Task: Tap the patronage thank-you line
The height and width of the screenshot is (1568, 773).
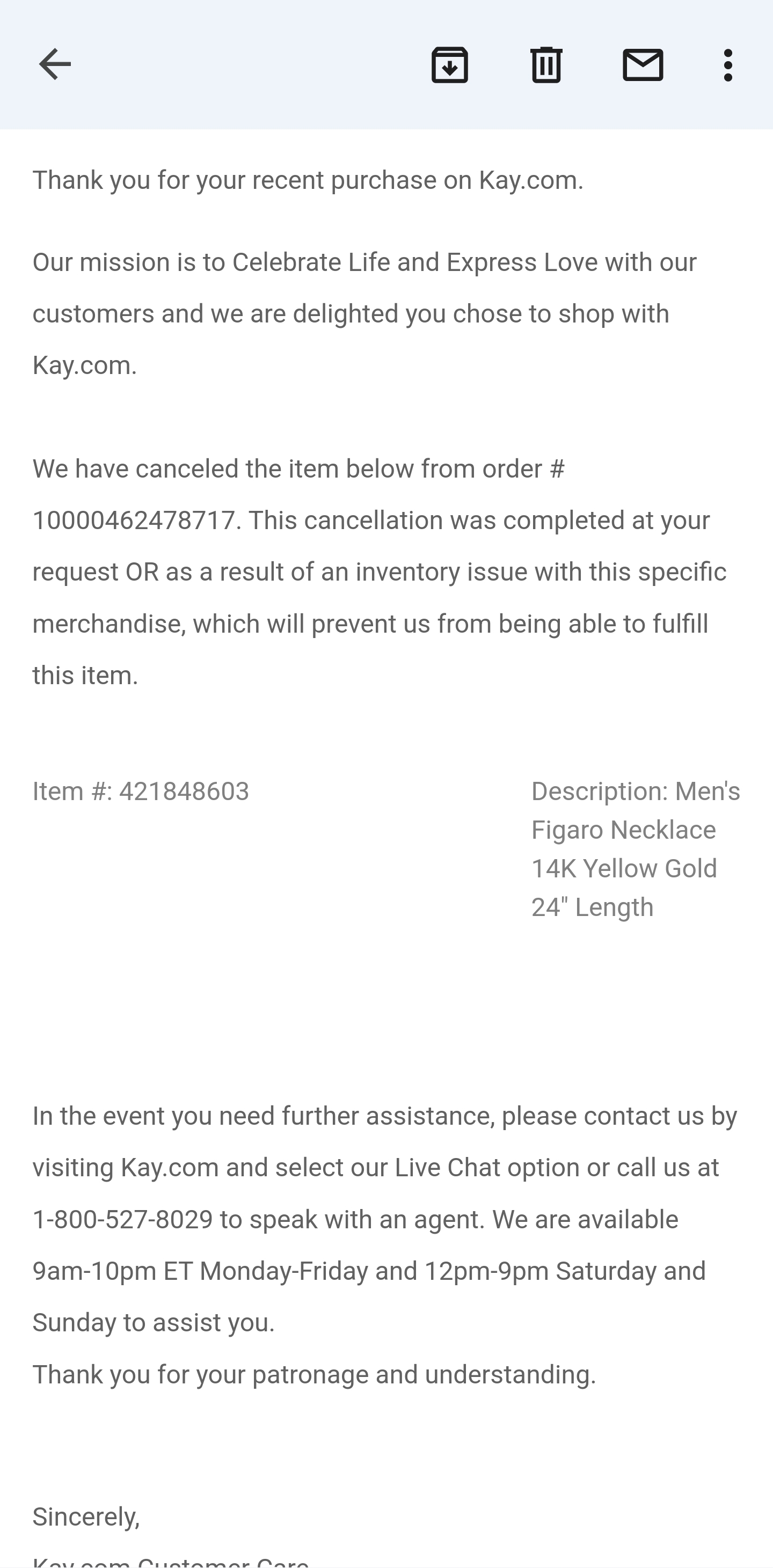Action: [315, 1374]
